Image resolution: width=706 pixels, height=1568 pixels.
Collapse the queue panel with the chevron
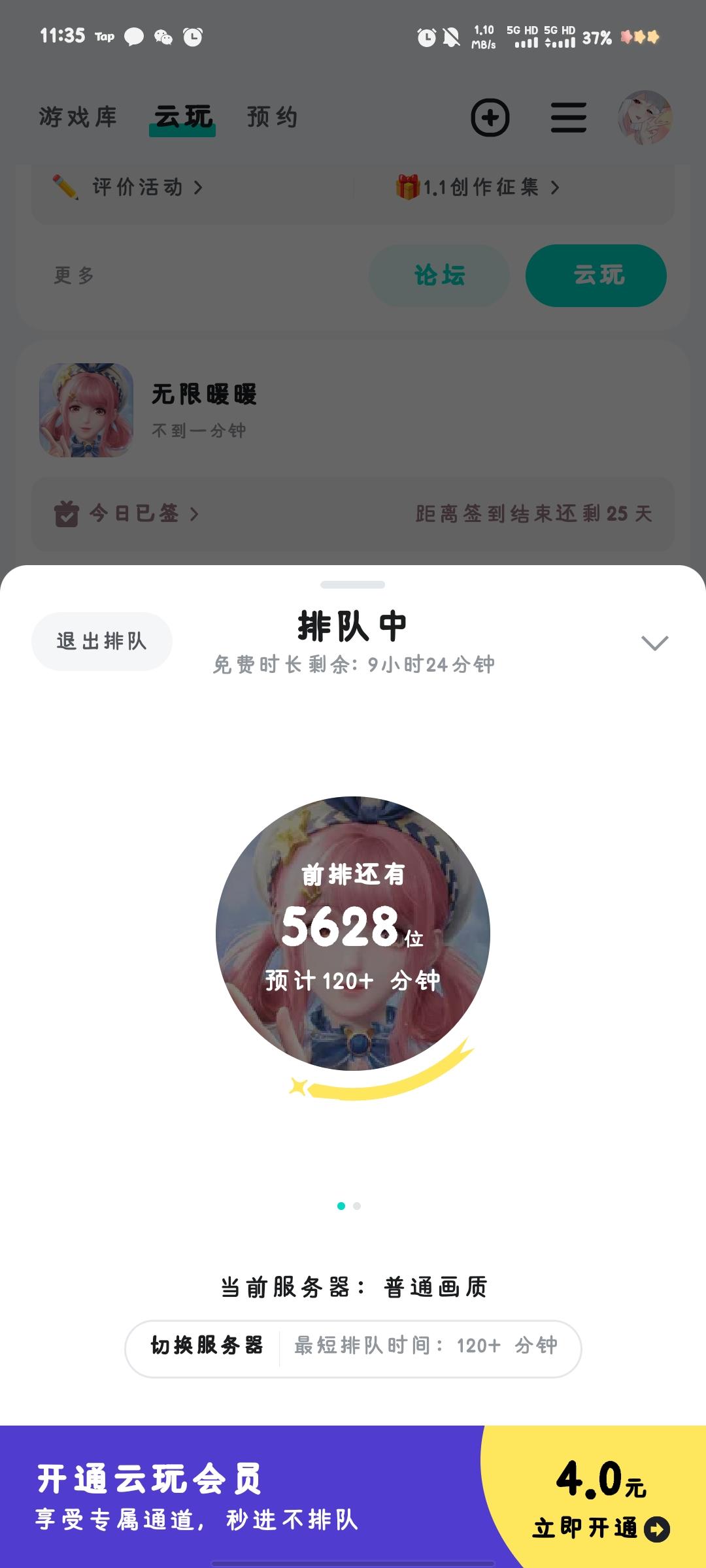[654, 643]
